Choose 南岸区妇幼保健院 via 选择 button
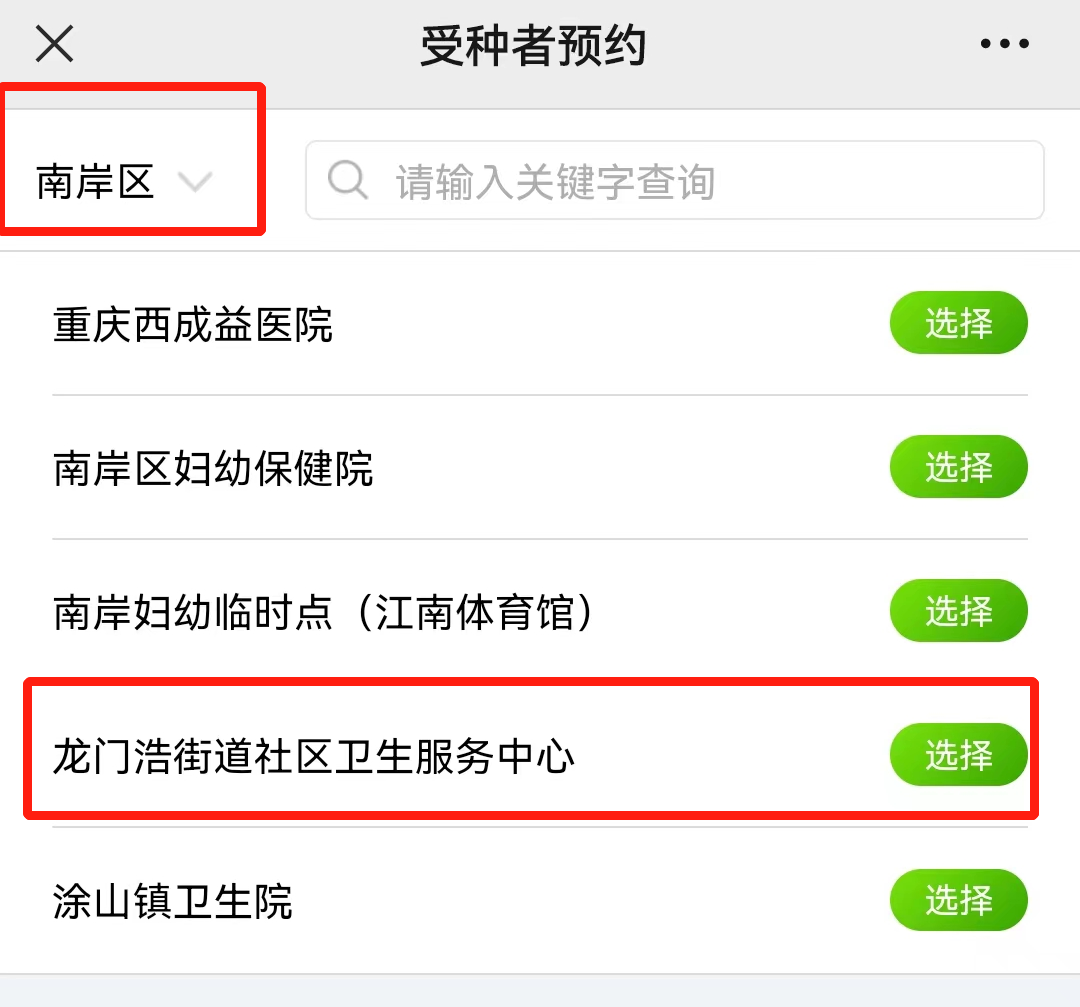 click(x=958, y=467)
